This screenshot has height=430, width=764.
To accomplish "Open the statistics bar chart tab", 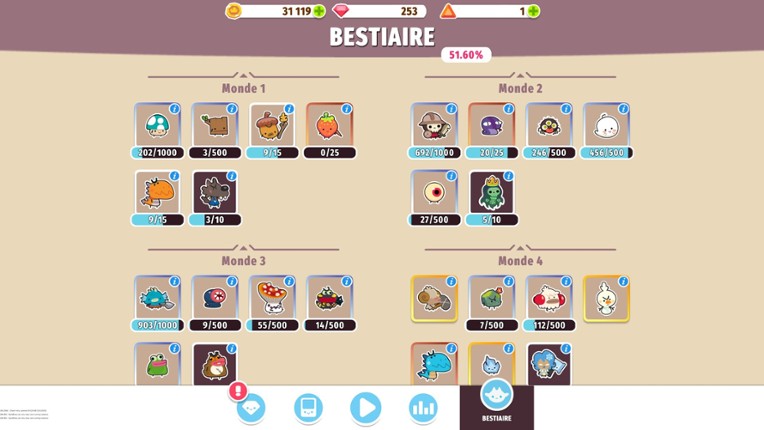I will tap(423, 407).
